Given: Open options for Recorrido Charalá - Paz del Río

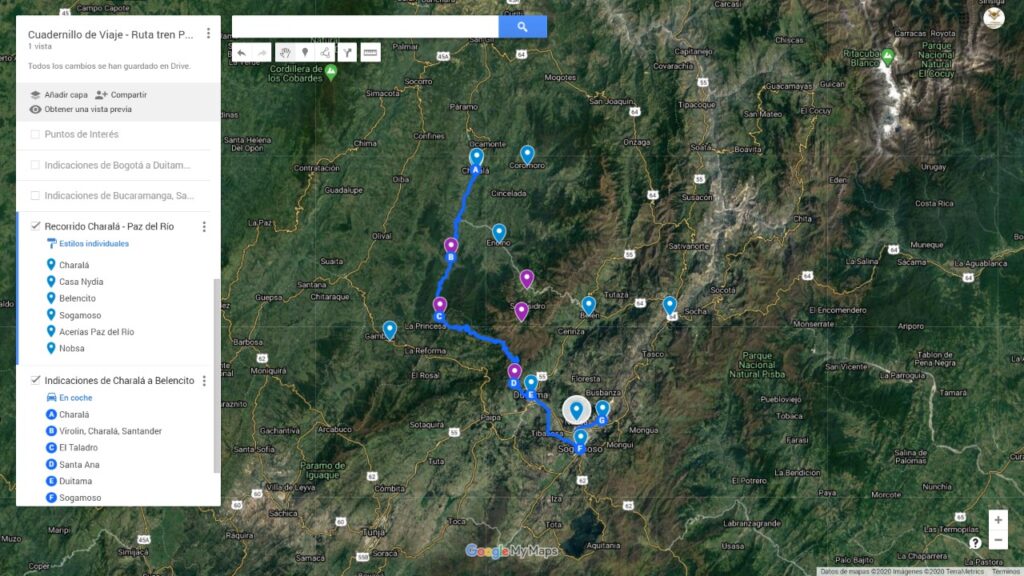Looking at the screenshot, I should point(204,227).
